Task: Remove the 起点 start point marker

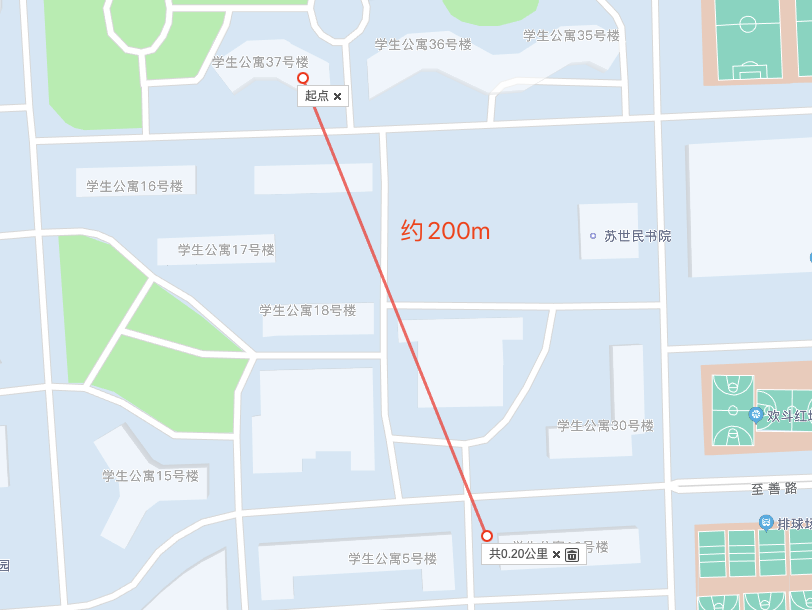Action: tap(338, 96)
